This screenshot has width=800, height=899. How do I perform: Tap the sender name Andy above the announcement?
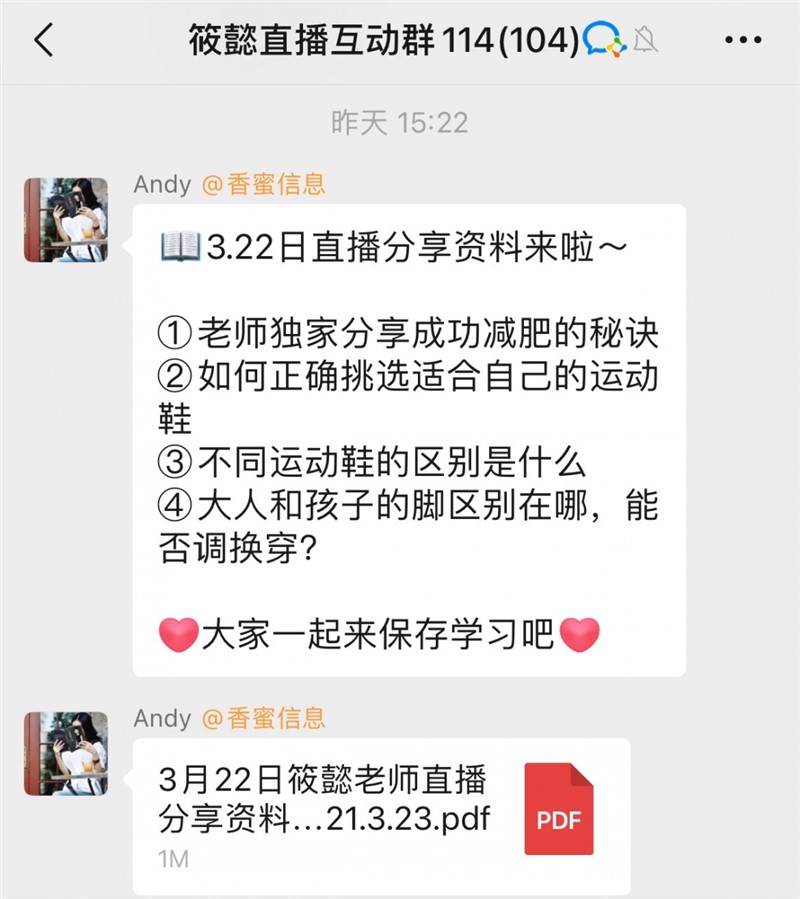point(160,184)
